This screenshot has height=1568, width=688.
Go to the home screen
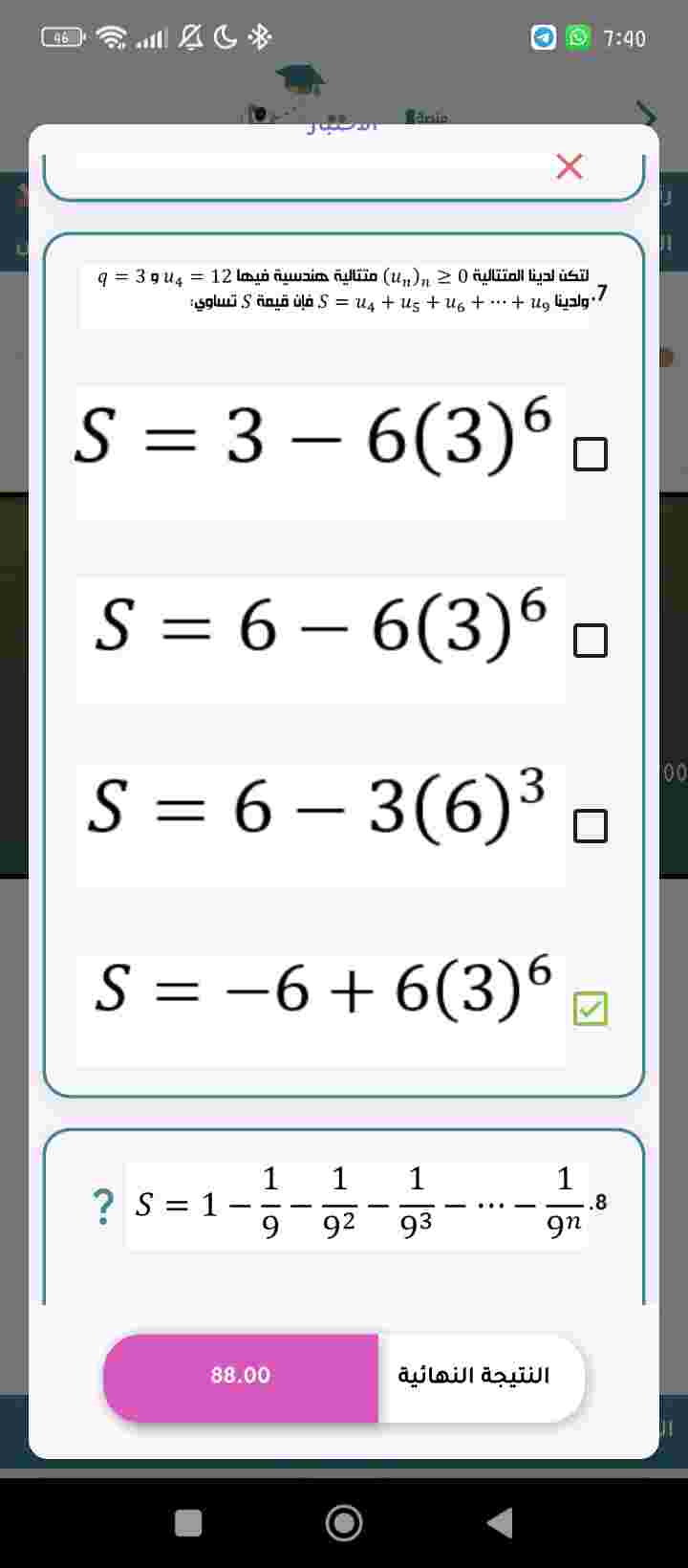(x=344, y=1522)
